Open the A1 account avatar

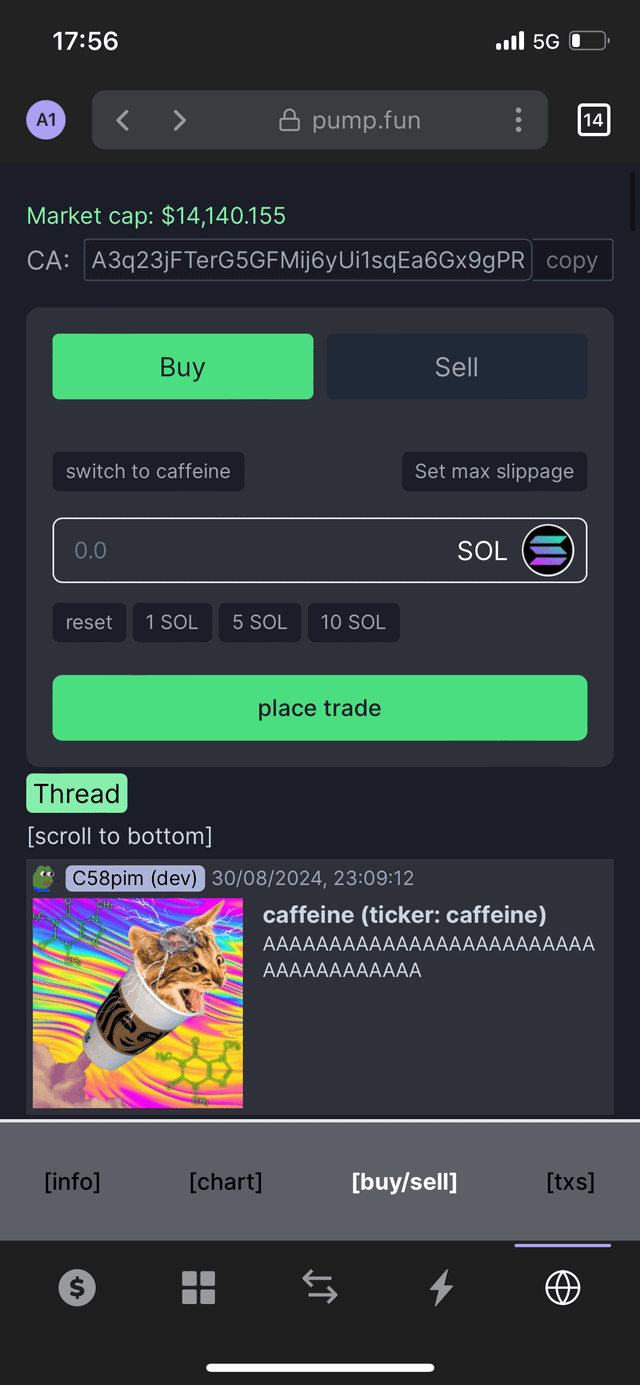[46, 120]
